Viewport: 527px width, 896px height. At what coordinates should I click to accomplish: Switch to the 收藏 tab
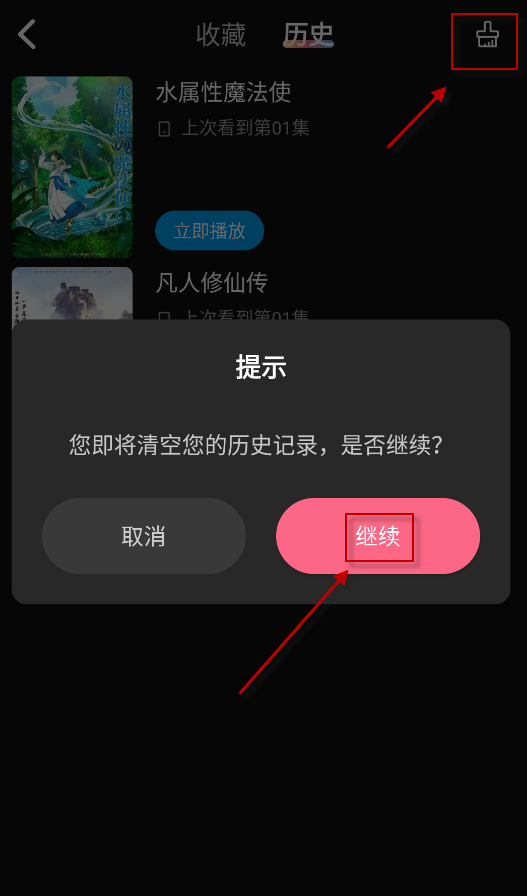[x=221, y=35]
